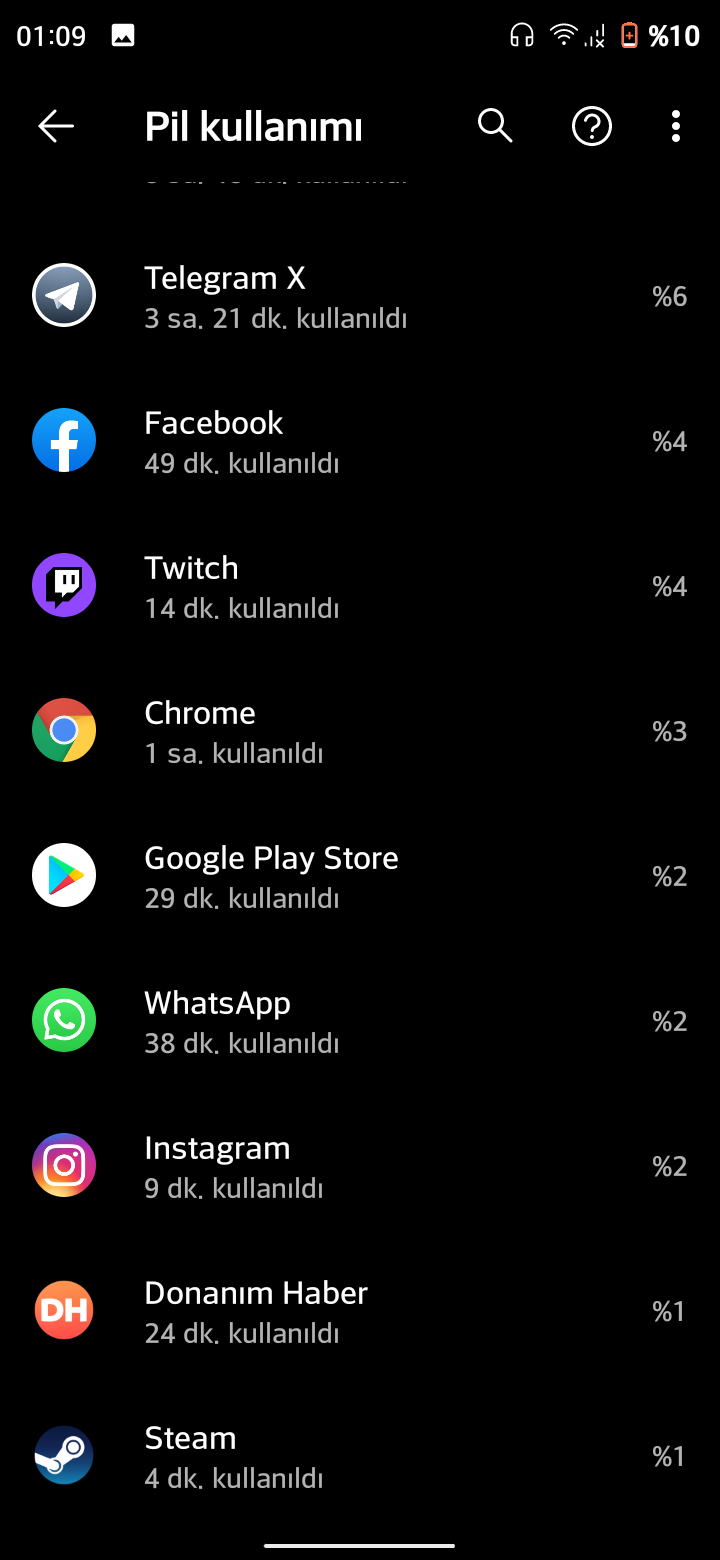View Twitch battery usage
This screenshot has height=1560, width=720.
[360, 586]
